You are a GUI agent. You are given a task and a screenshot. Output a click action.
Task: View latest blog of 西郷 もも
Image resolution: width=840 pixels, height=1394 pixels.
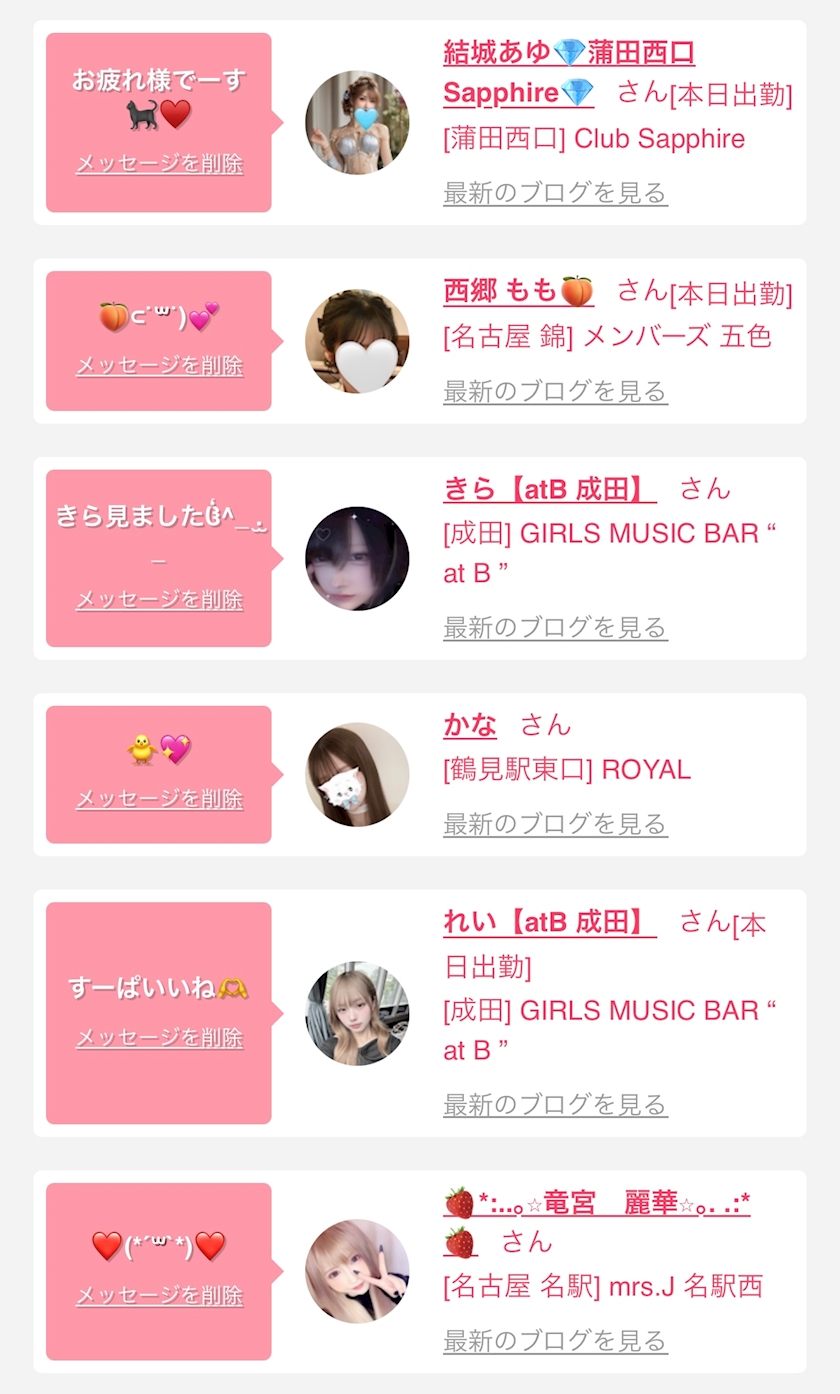pyautogui.click(x=555, y=392)
